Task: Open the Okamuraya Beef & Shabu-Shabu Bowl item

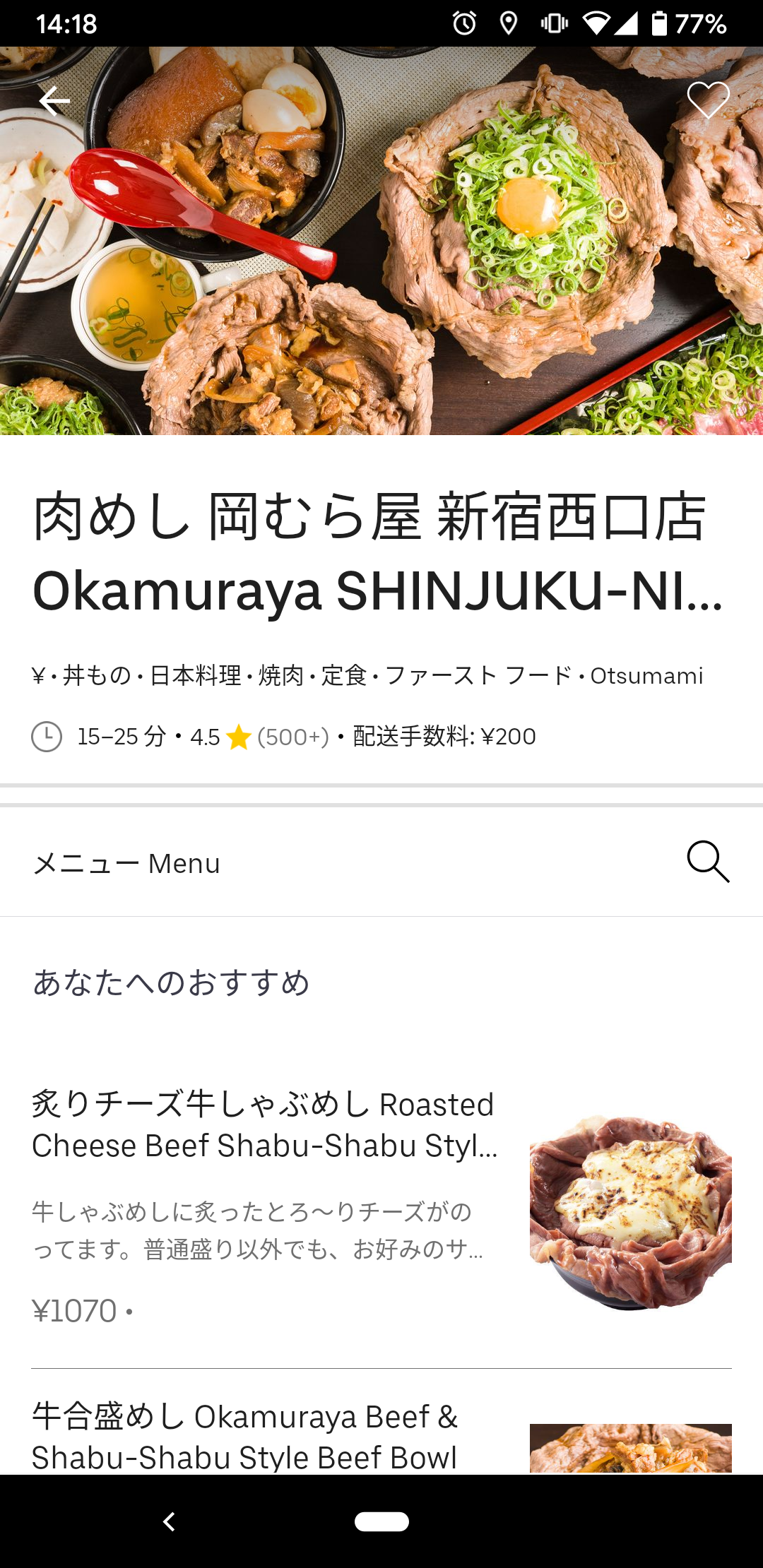Action: (381, 1437)
